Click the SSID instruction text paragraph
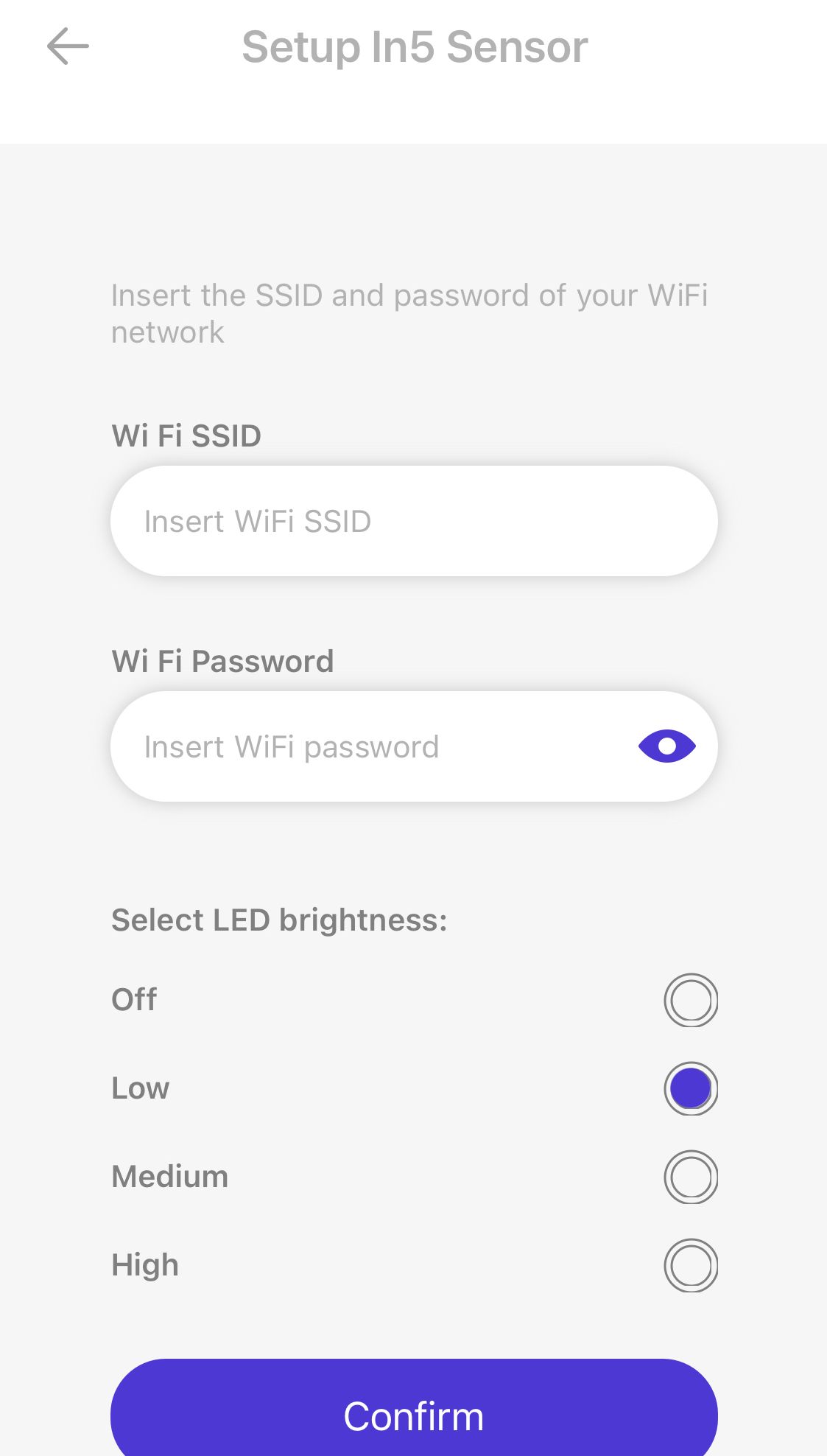The height and width of the screenshot is (1456, 827). 409,313
